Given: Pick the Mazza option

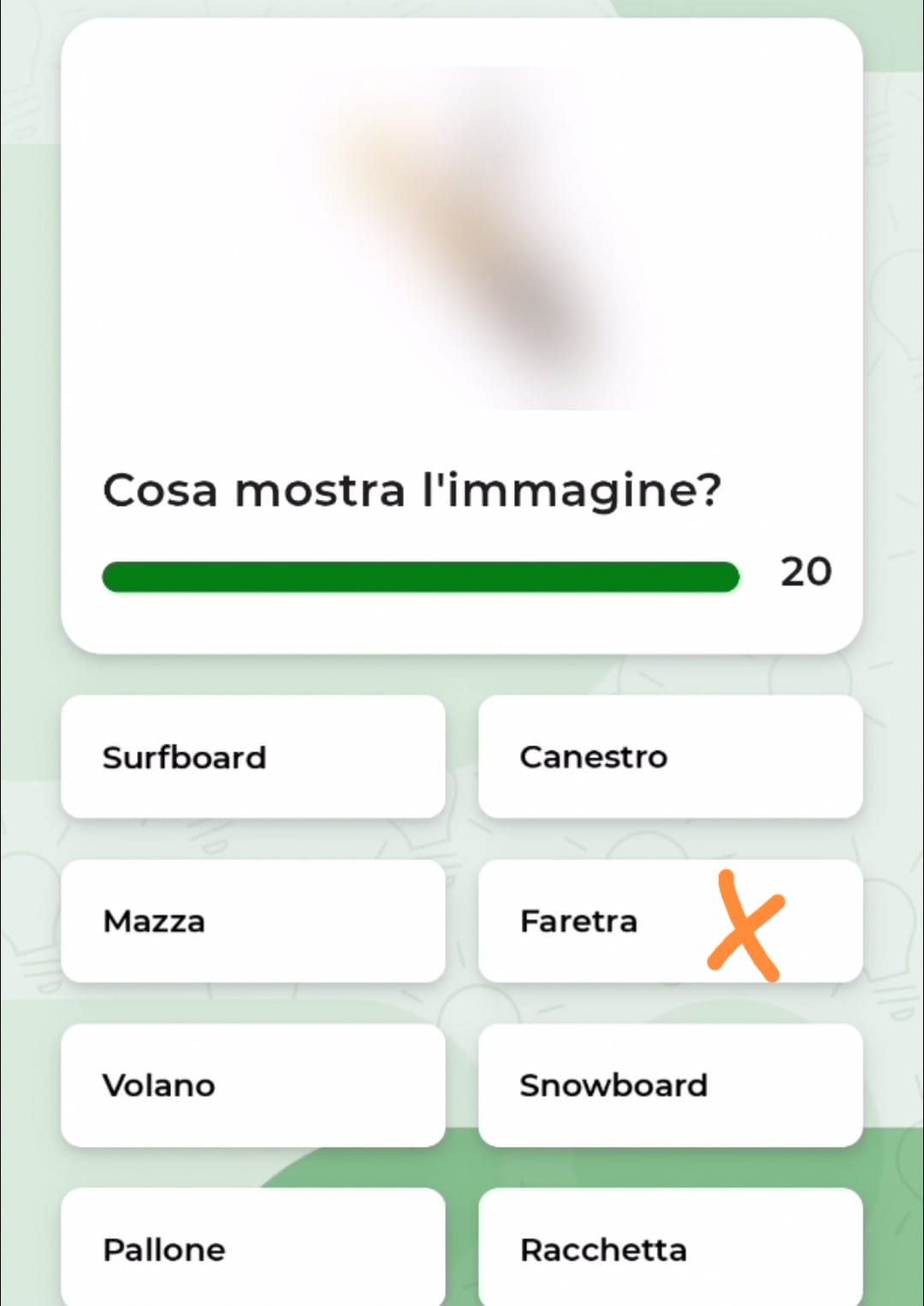Looking at the screenshot, I should pos(252,921).
